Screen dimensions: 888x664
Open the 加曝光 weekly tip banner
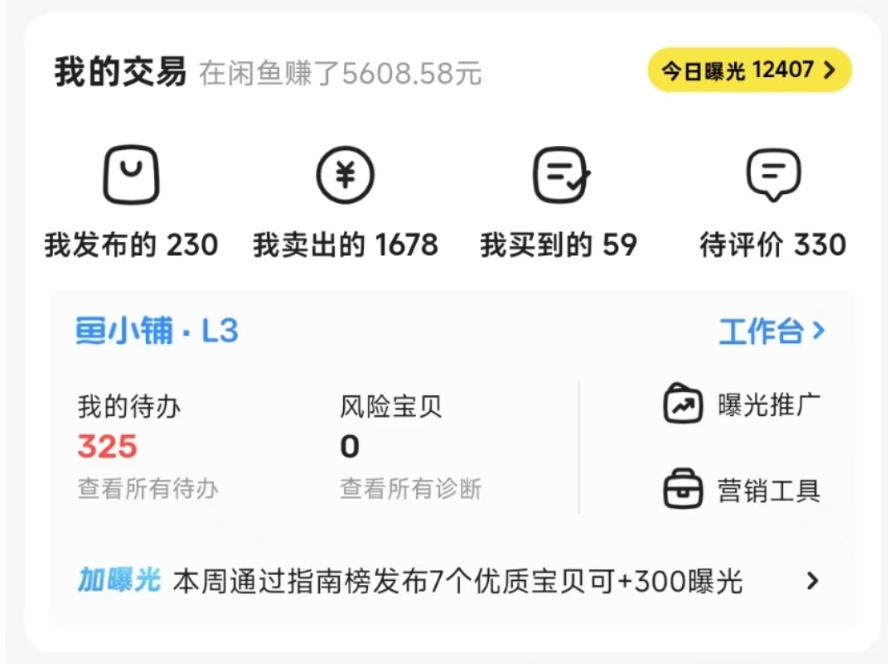[x=449, y=581]
